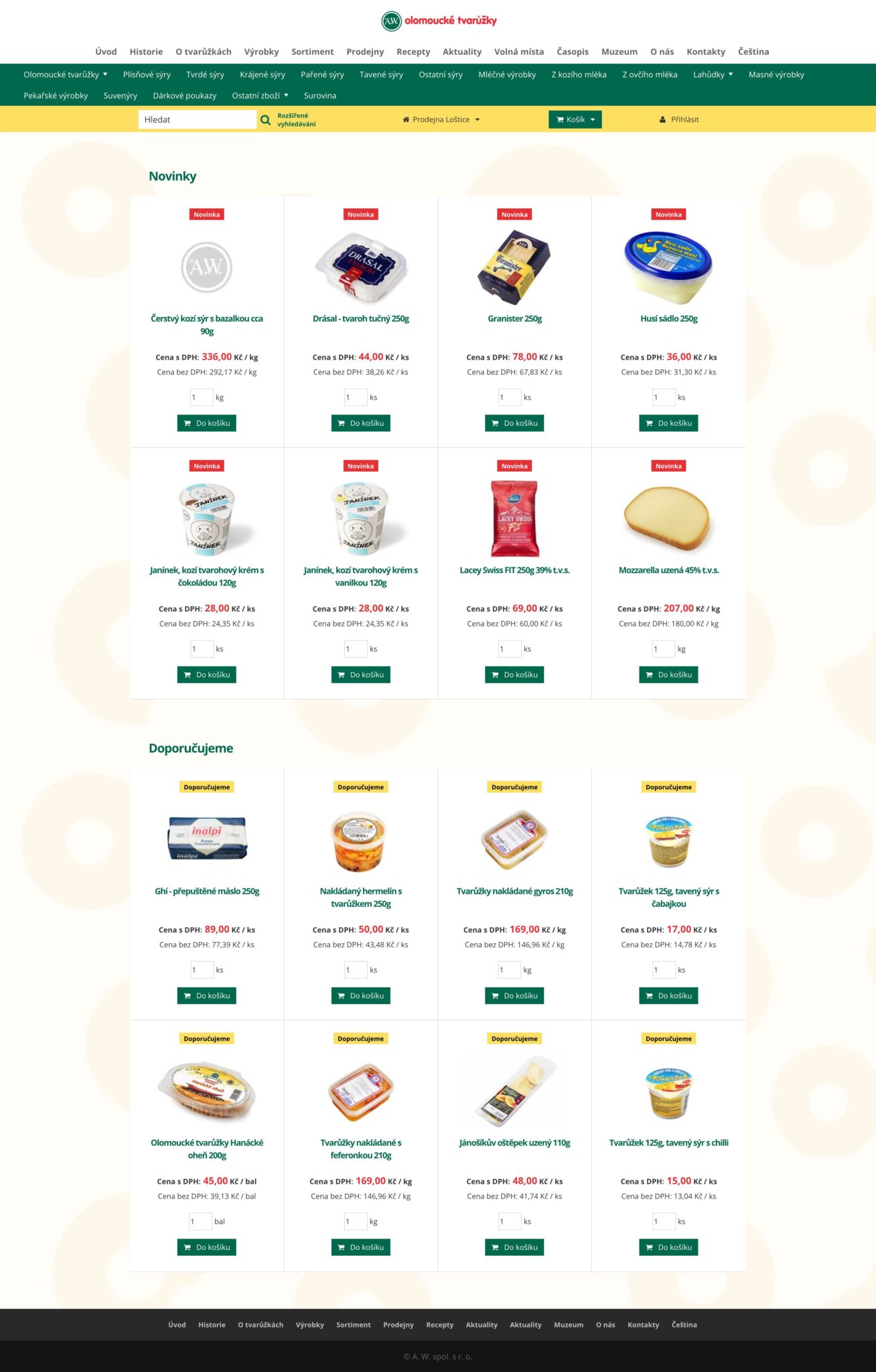
Task: Expand the Prodejna Loštice dropdown
Action: click(x=441, y=119)
